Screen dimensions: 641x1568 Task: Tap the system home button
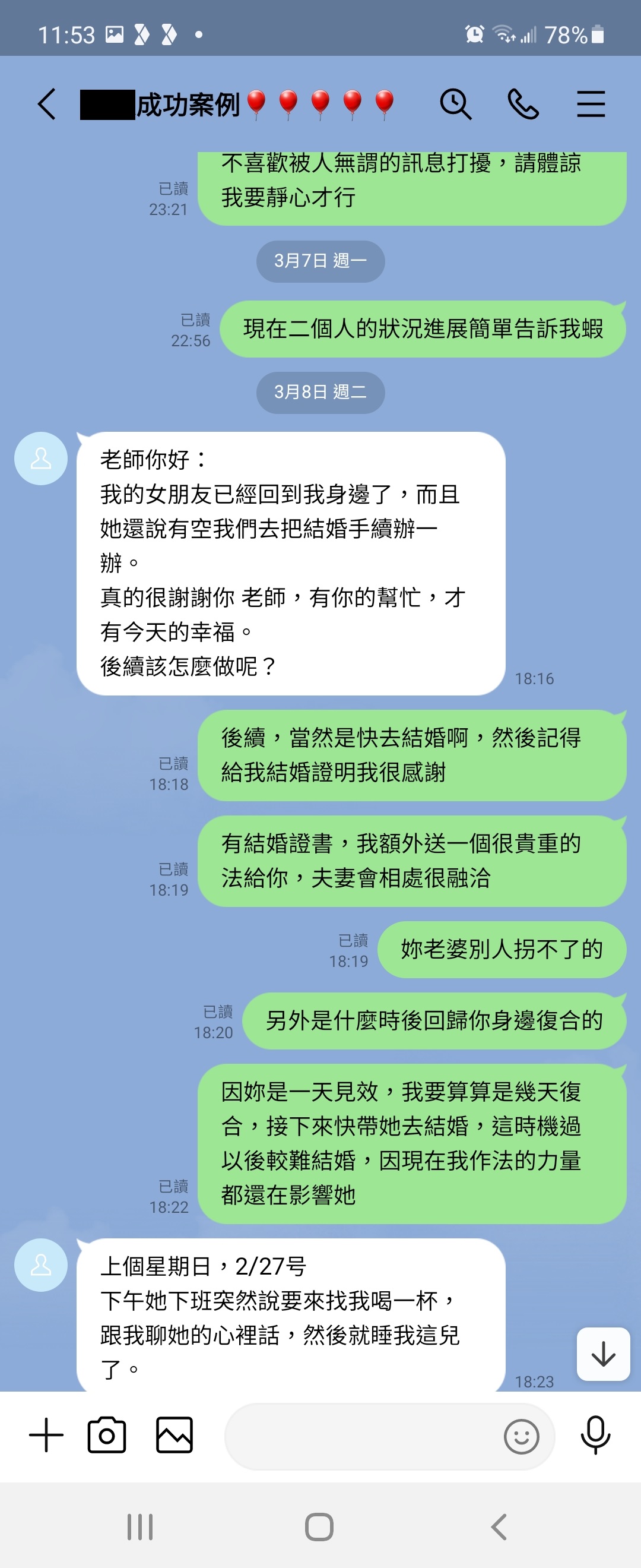(x=319, y=1526)
